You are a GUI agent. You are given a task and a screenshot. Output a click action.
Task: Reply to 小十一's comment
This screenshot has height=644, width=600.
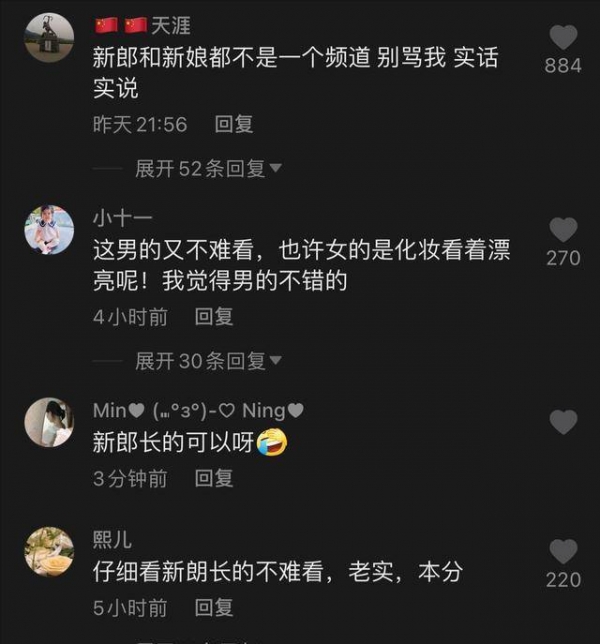coord(214,317)
